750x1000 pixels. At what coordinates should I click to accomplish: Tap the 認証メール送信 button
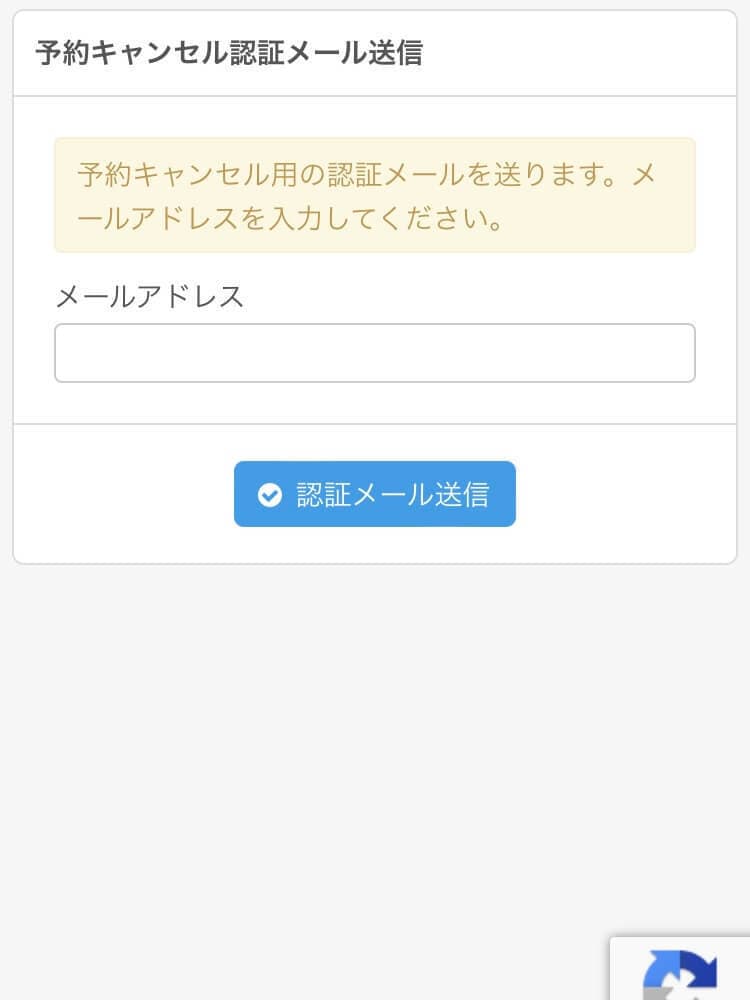pos(374,494)
